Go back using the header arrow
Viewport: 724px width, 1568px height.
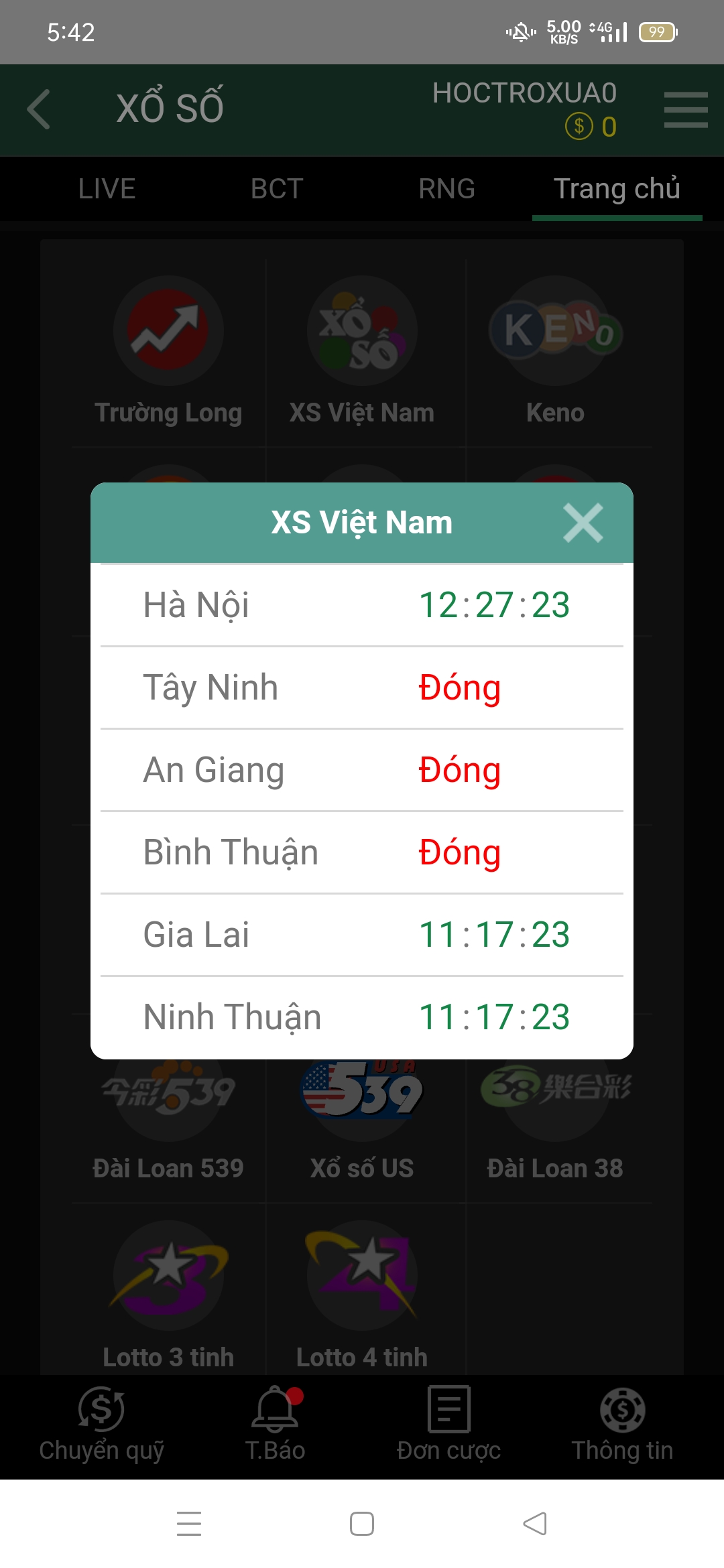pyautogui.click(x=39, y=109)
